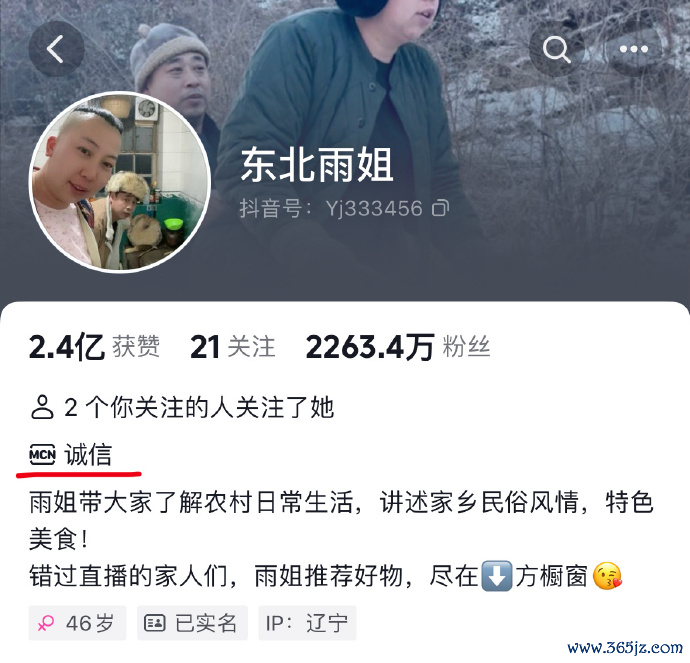See mutual followers who follow her
The width and height of the screenshot is (690, 663).
[x=182, y=407]
